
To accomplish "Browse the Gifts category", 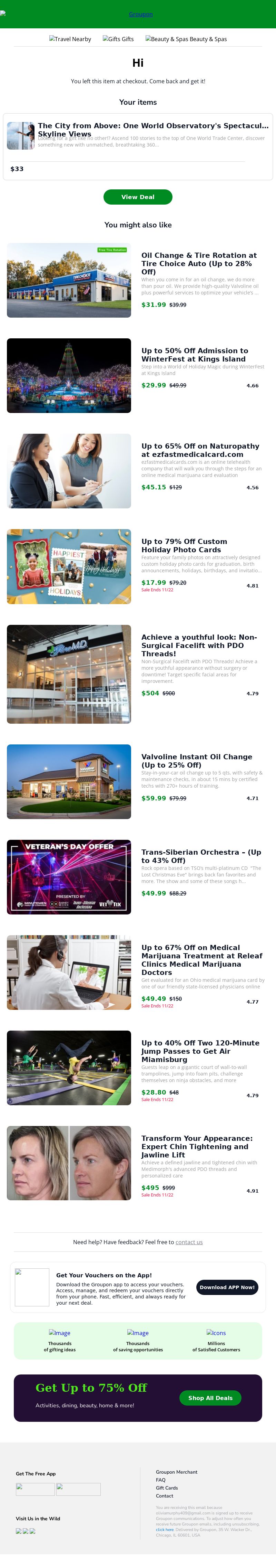I will [x=119, y=39].
